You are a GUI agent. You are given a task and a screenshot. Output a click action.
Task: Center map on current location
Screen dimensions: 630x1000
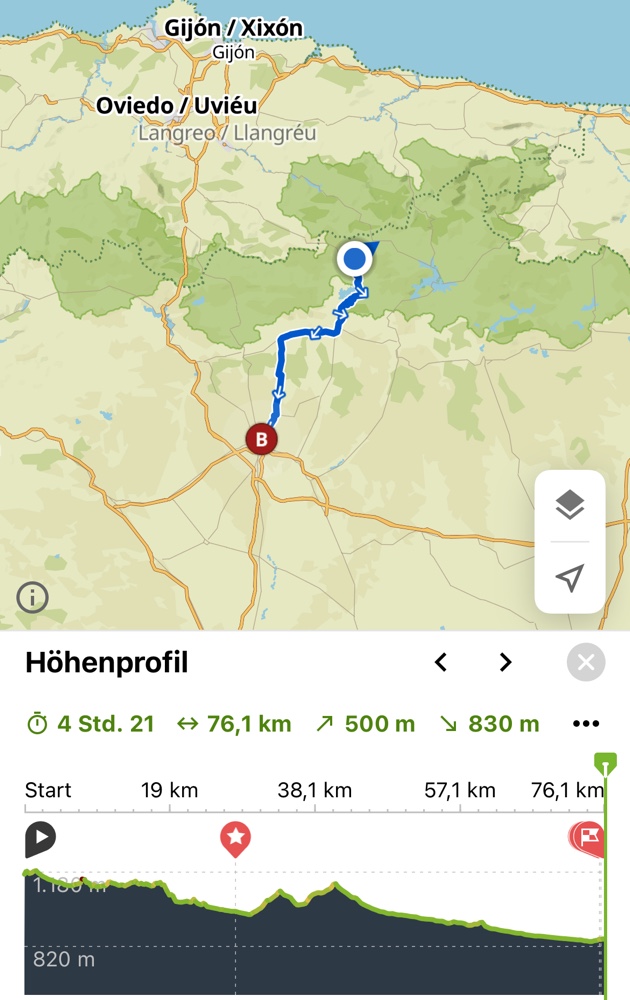tap(569, 578)
